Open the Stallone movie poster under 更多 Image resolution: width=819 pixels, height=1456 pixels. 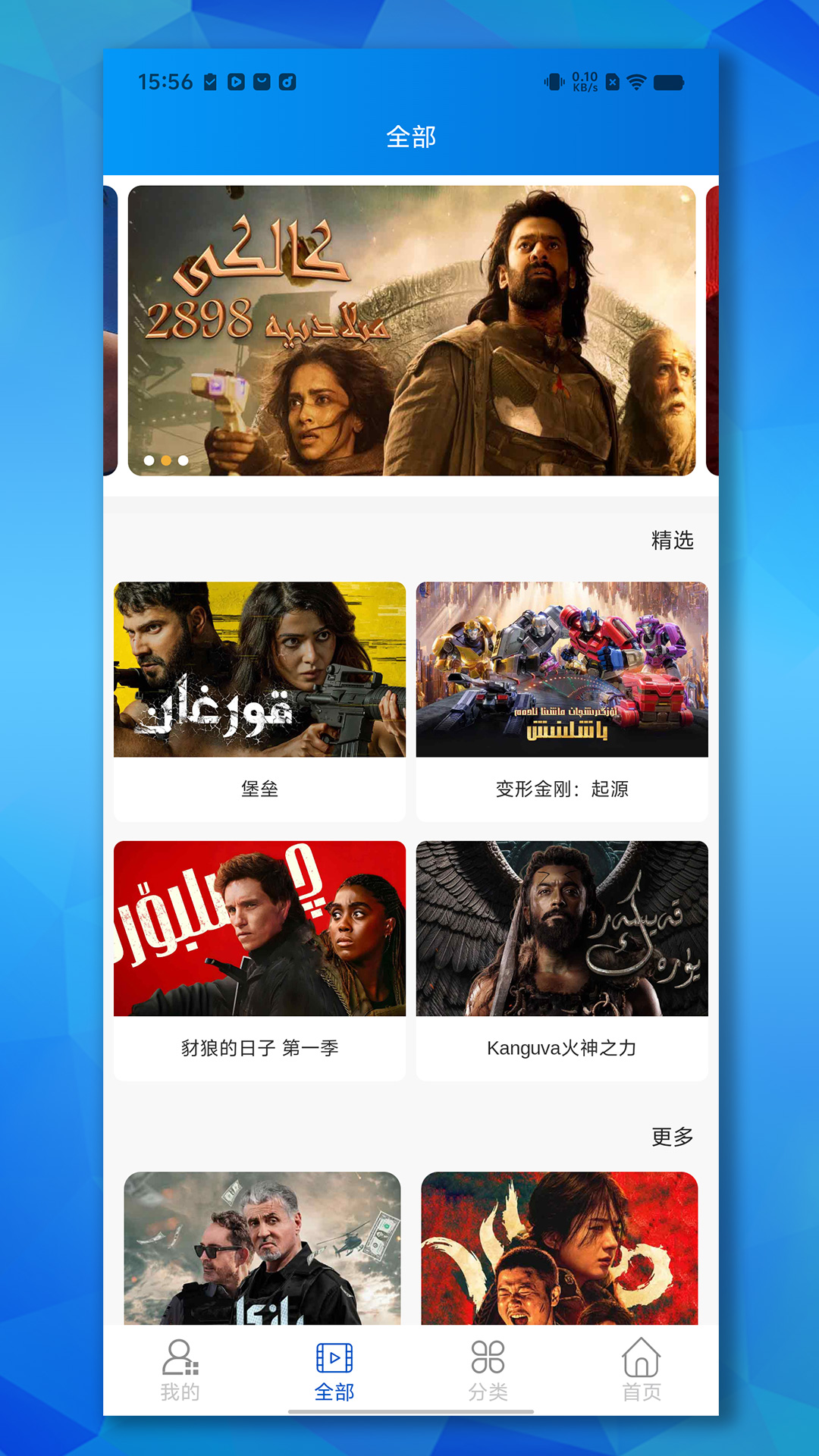pyautogui.click(x=262, y=1247)
